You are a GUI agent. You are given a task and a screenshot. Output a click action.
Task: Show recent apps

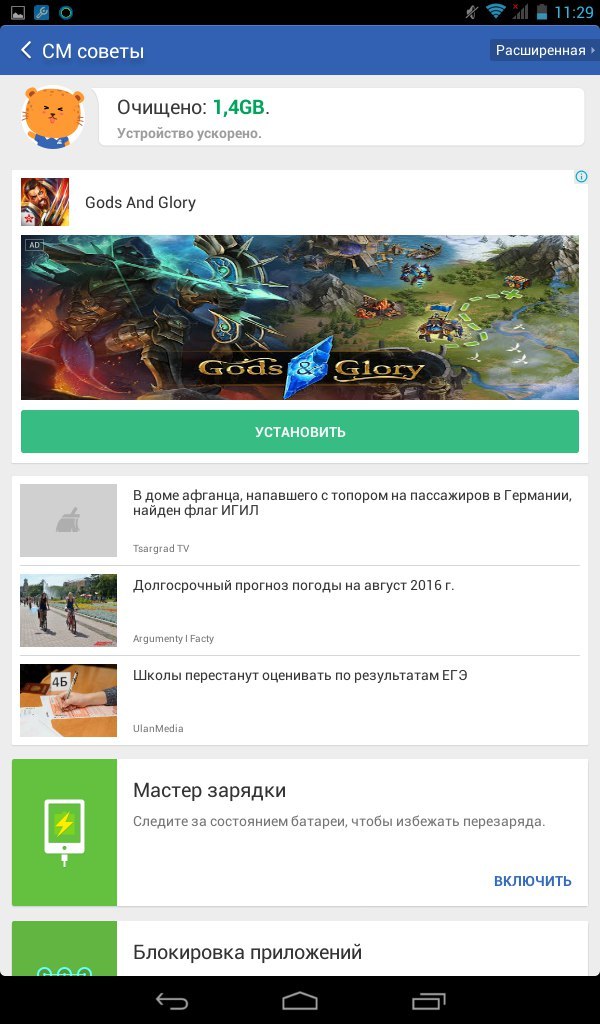pyautogui.click(x=429, y=1000)
